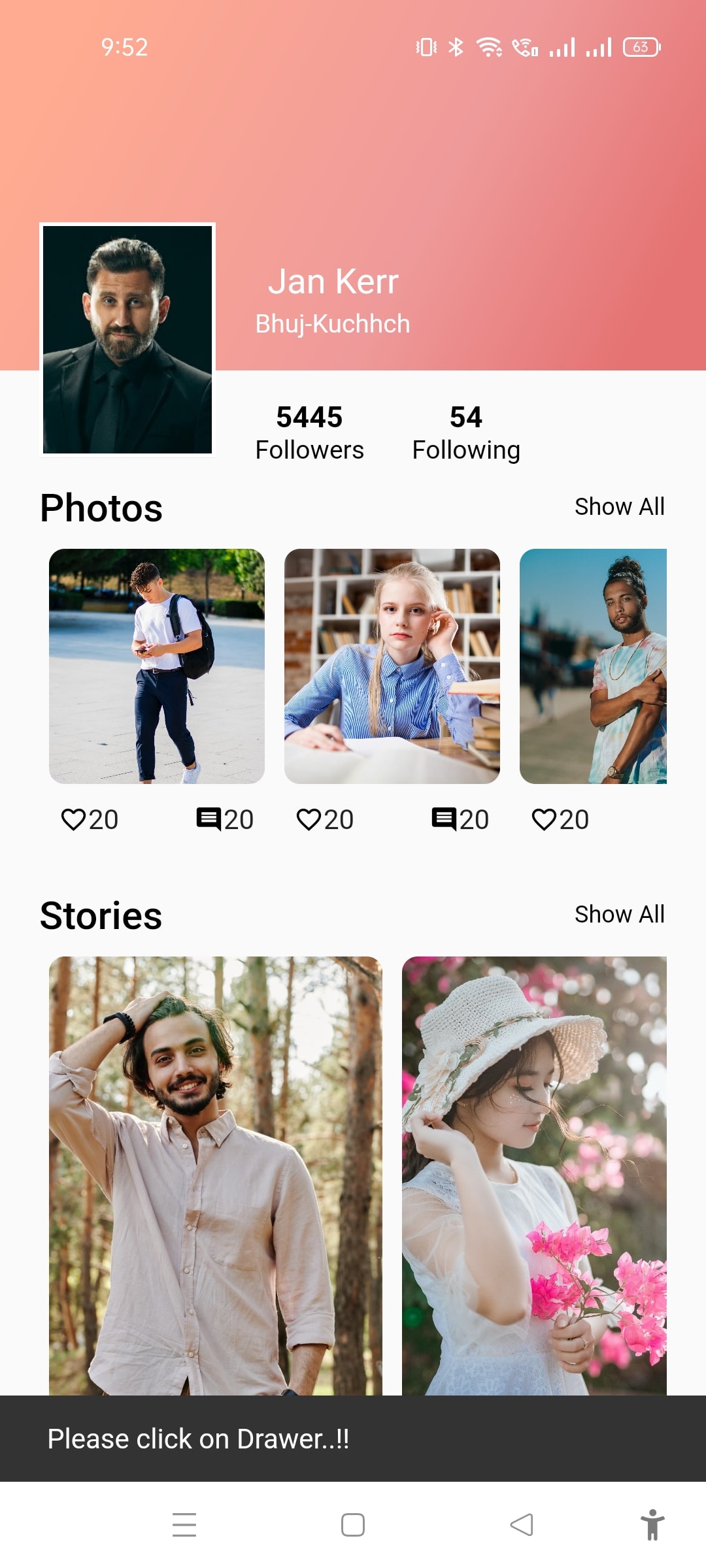Comment on the photo of girl in blue shirt

click(x=445, y=819)
